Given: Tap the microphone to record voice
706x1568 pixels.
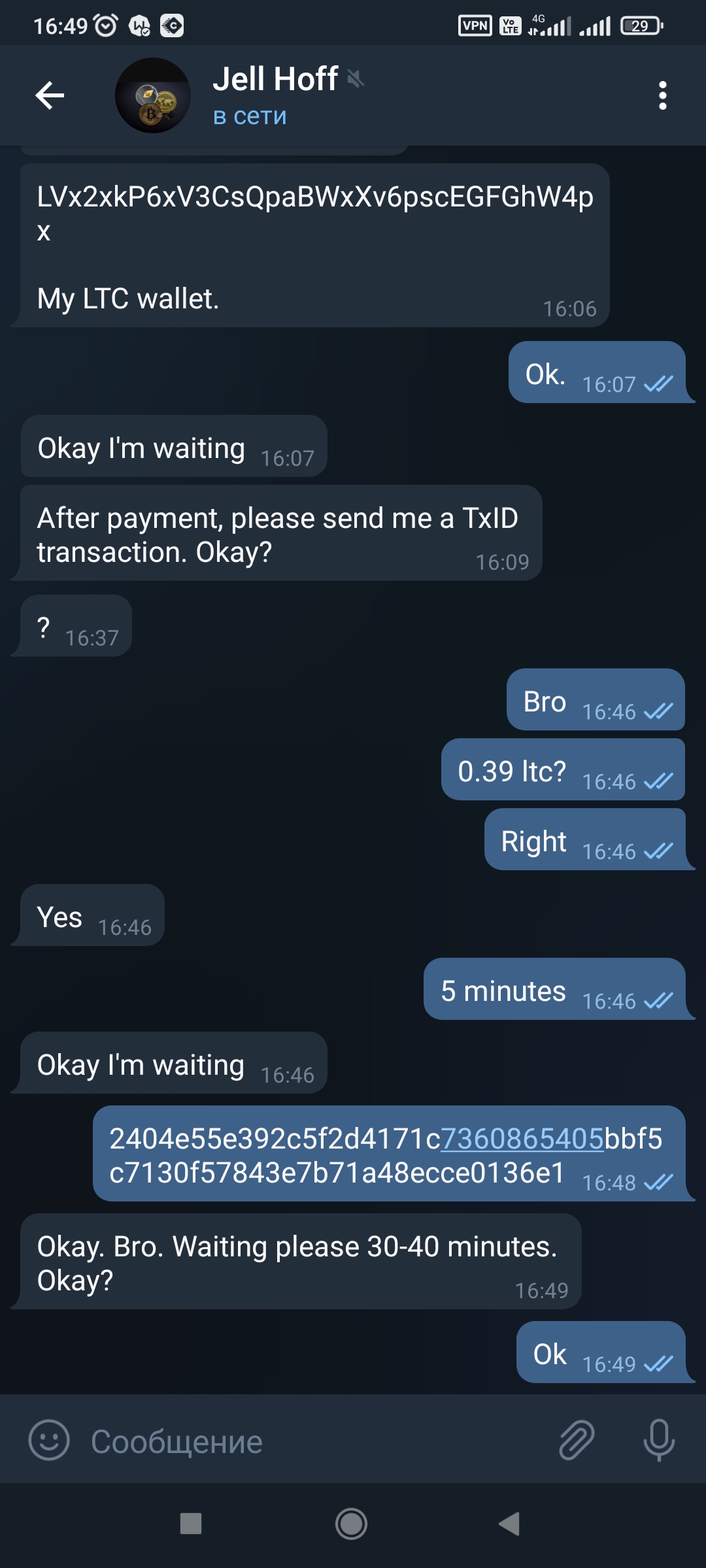Looking at the screenshot, I should pos(658,1440).
